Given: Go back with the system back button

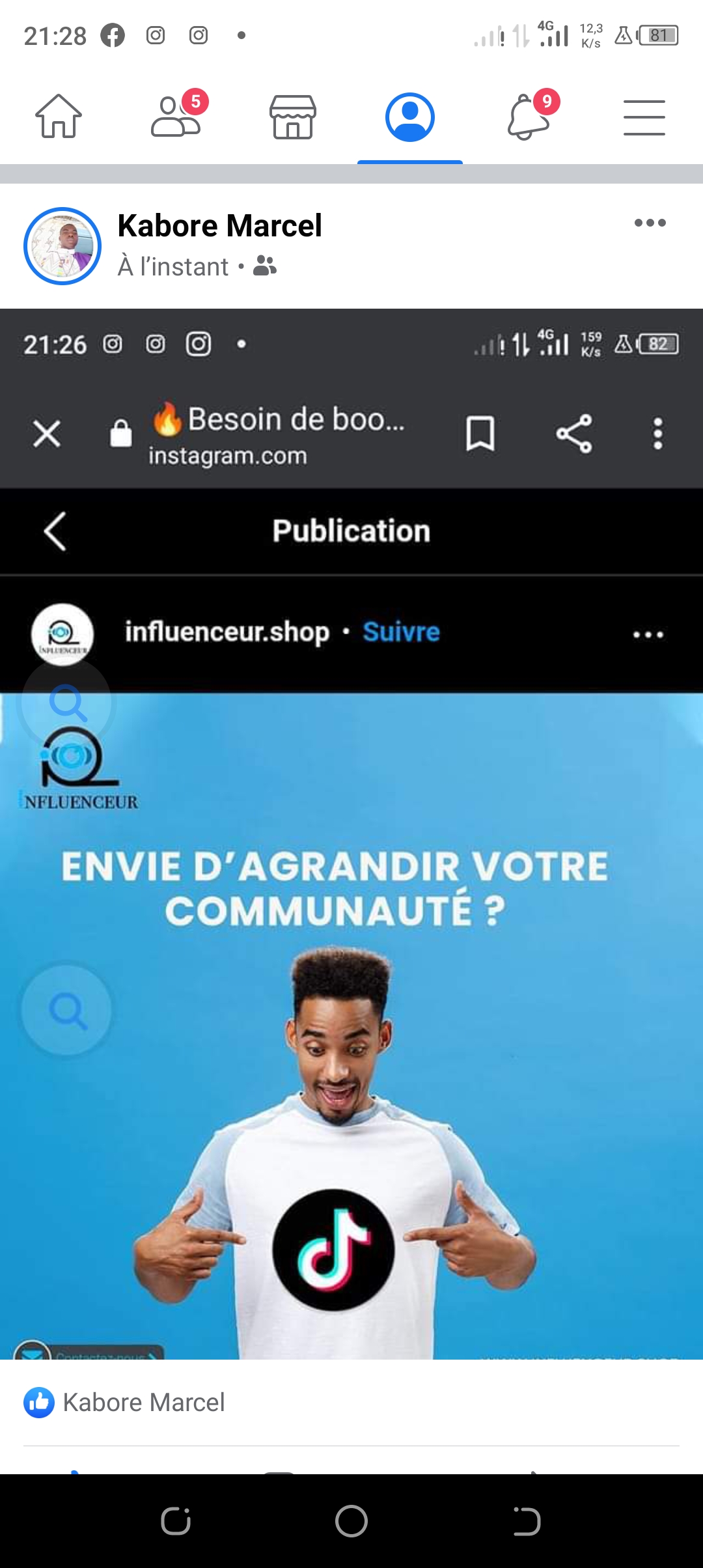Looking at the screenshot, I should click(x=526, y=1522).
